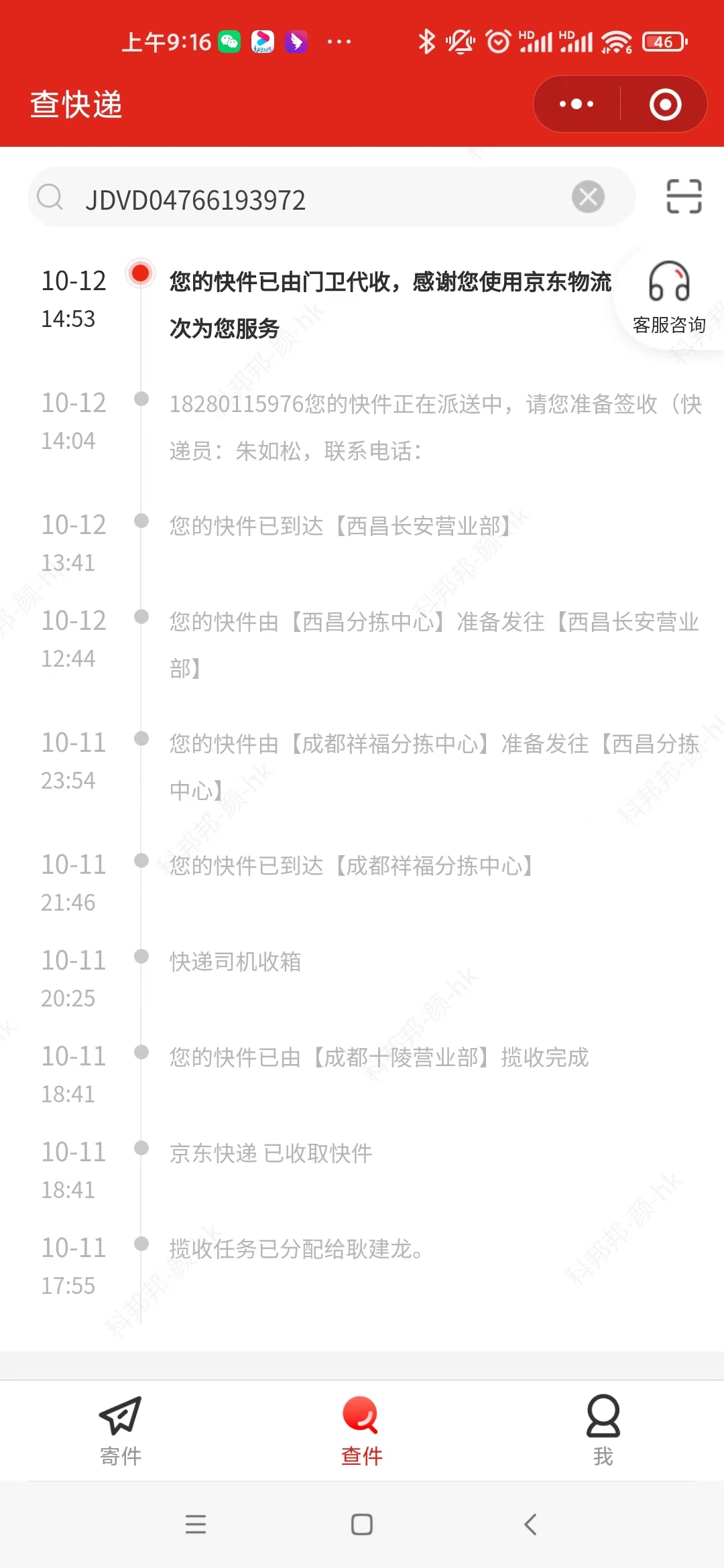
Task: Select the 查件 tab
Action: (x=361, y=1430)
